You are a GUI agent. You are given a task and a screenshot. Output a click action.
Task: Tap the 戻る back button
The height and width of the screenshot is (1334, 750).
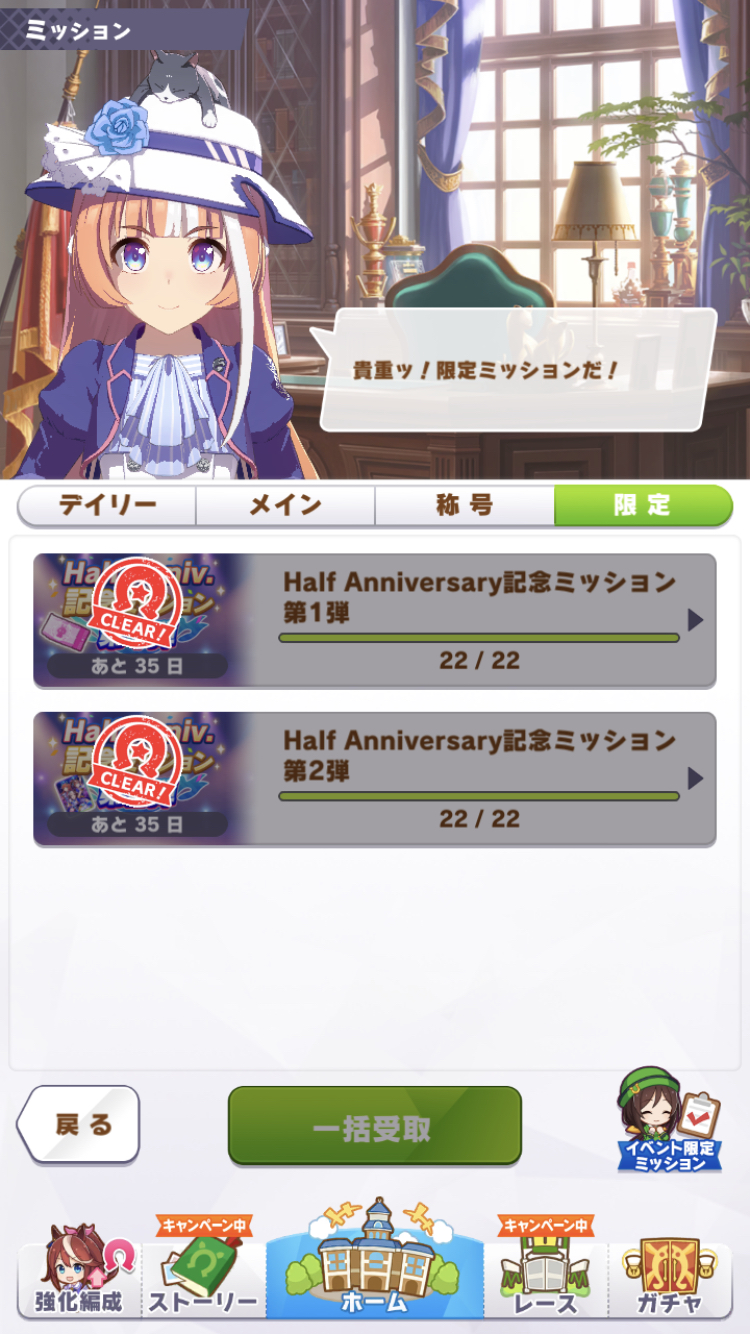click(80, 1125)
